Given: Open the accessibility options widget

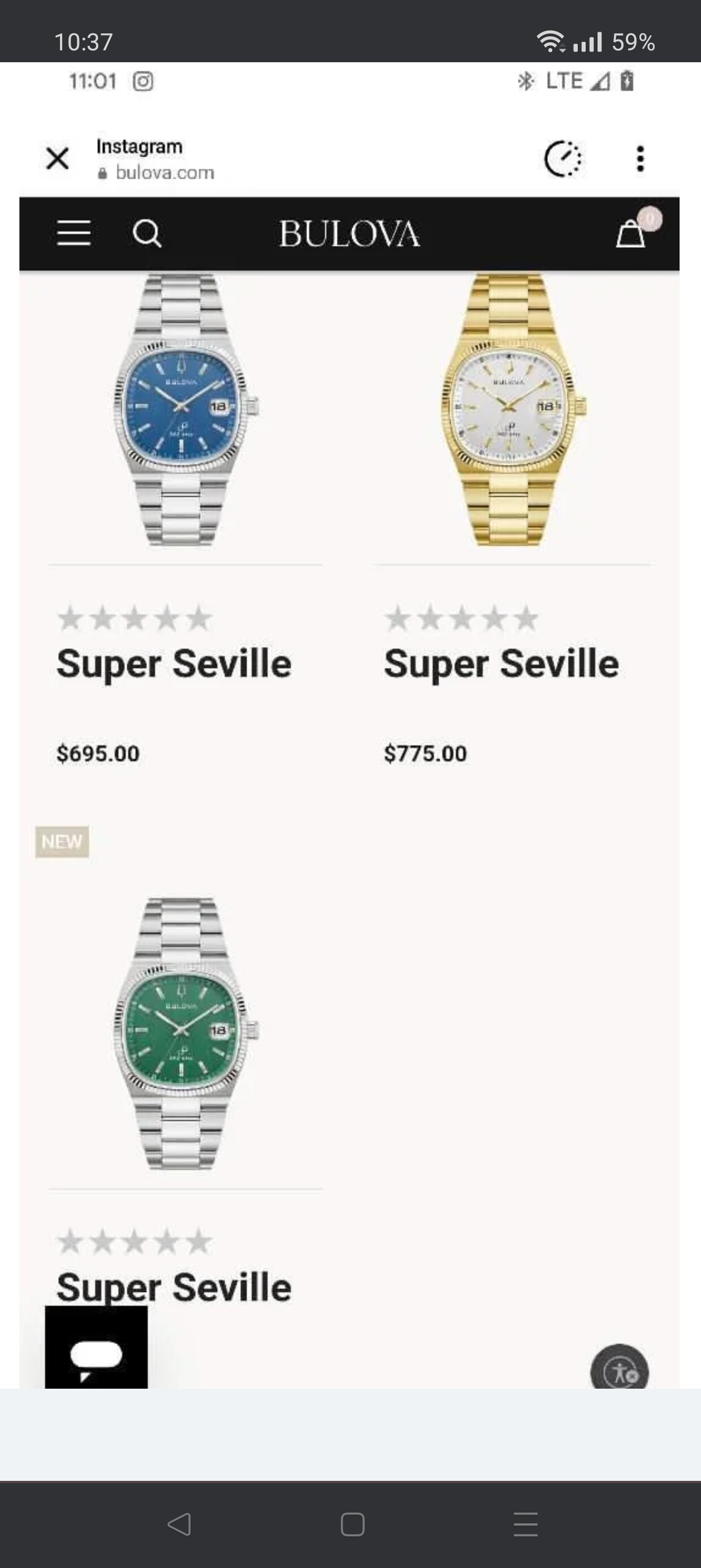Looking at the screenshot, I should [x=620, y=1367].
